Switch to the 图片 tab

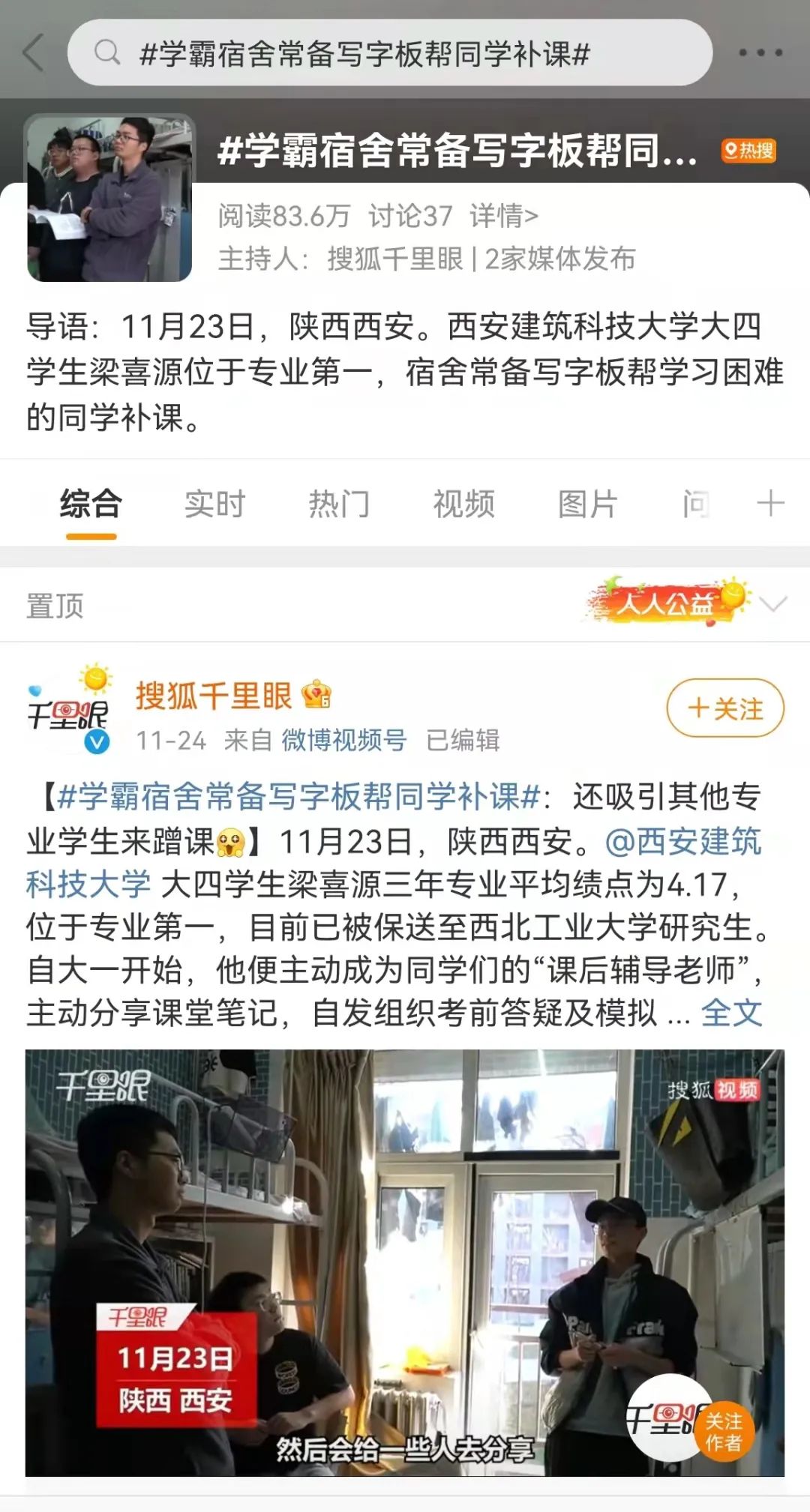(587, 504)
